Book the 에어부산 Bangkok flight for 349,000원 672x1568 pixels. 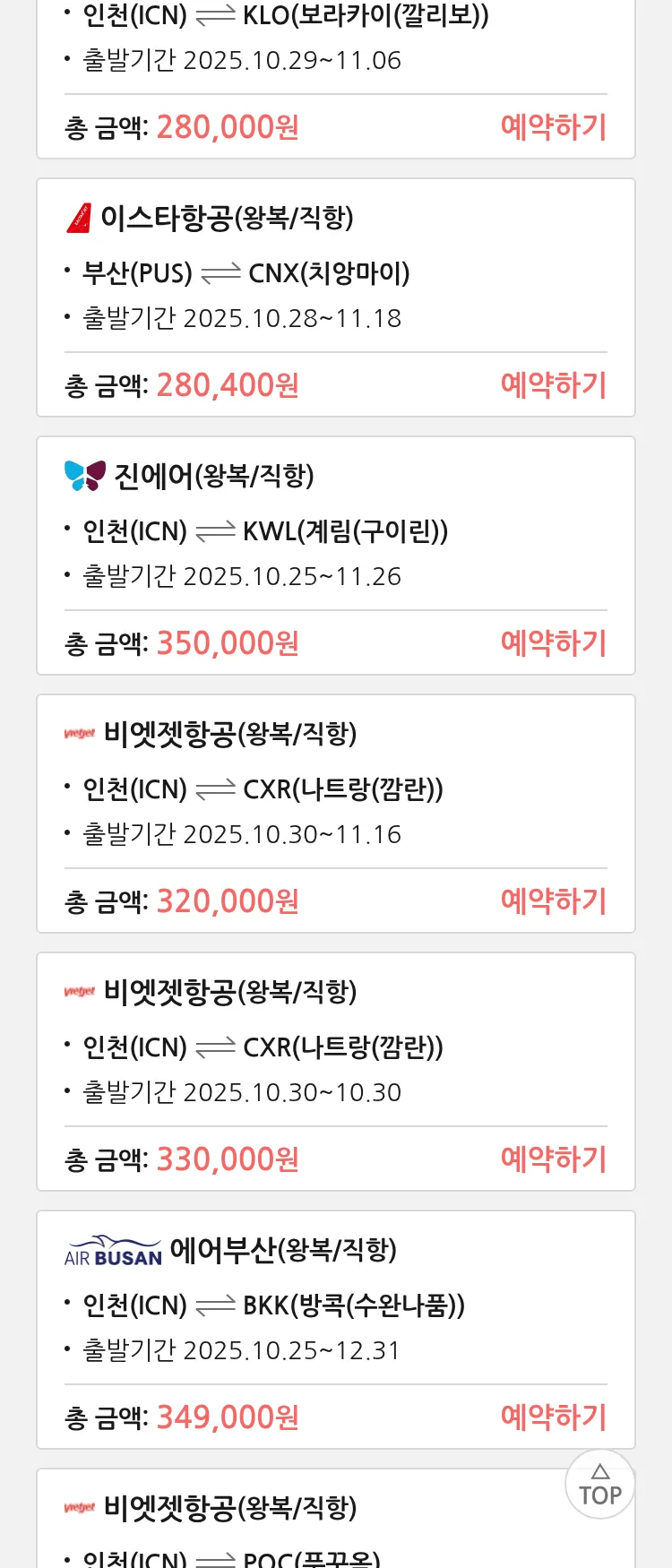[553, 1417]
